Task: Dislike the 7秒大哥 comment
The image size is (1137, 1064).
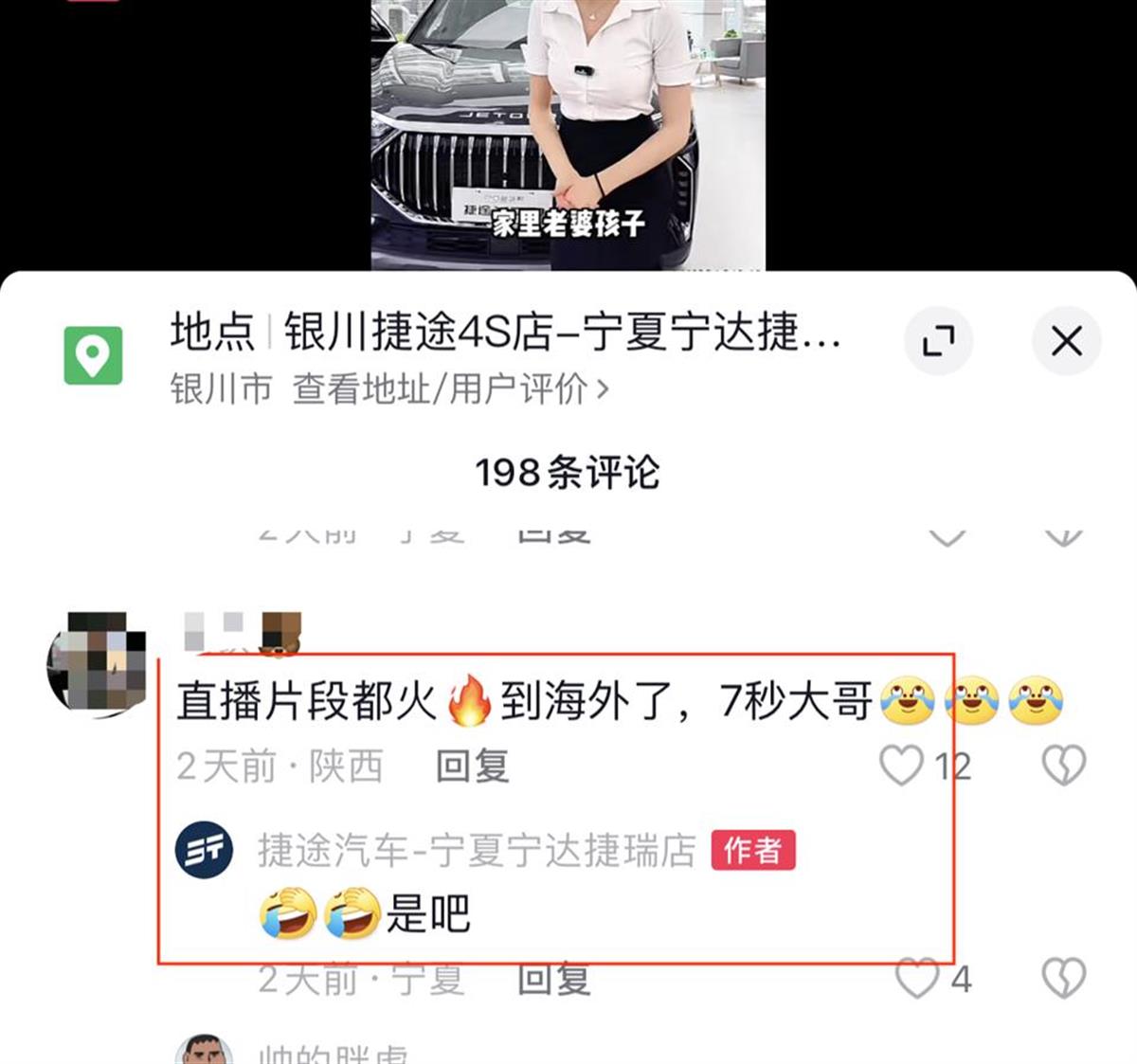Action: [x=1063, y=766]
